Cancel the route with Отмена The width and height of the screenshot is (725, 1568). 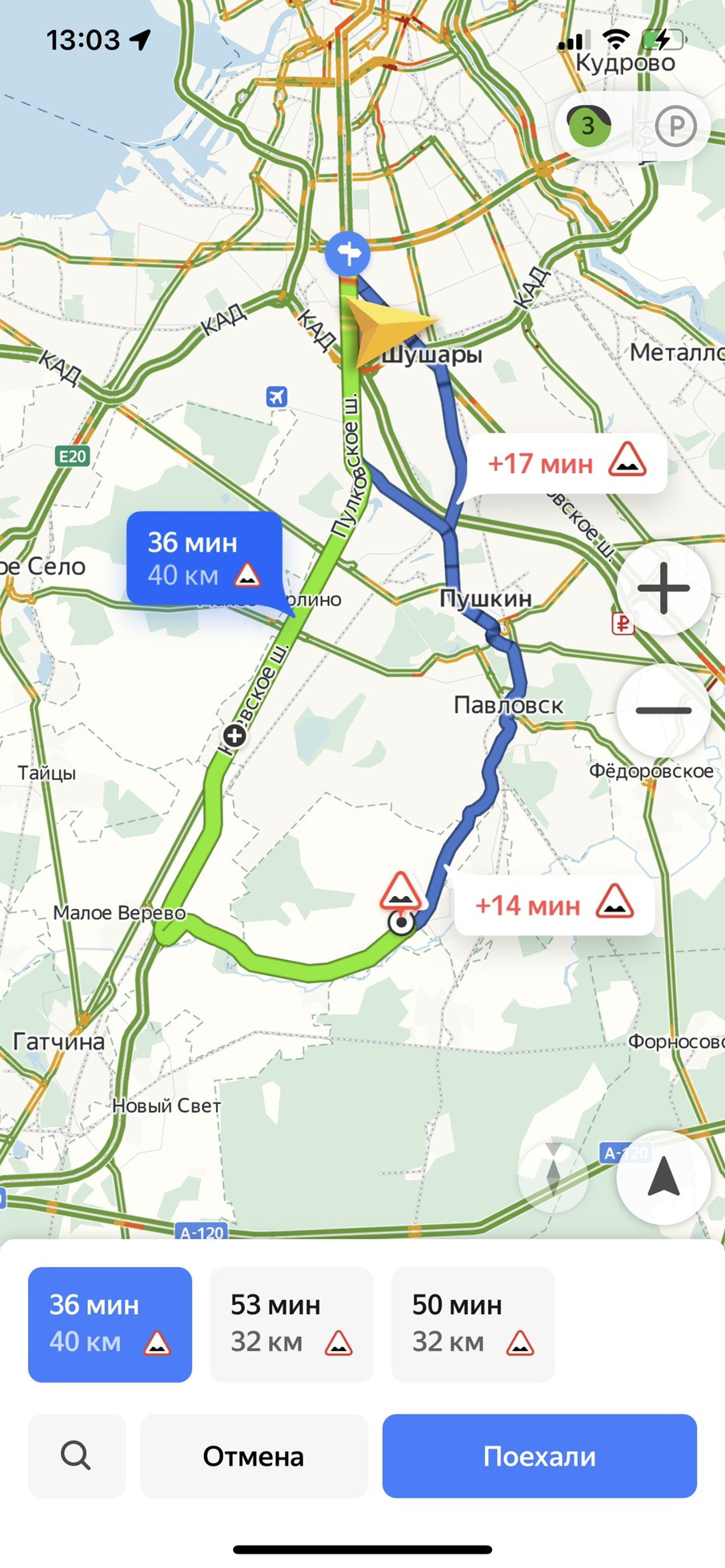click(x=254, y=1456)
